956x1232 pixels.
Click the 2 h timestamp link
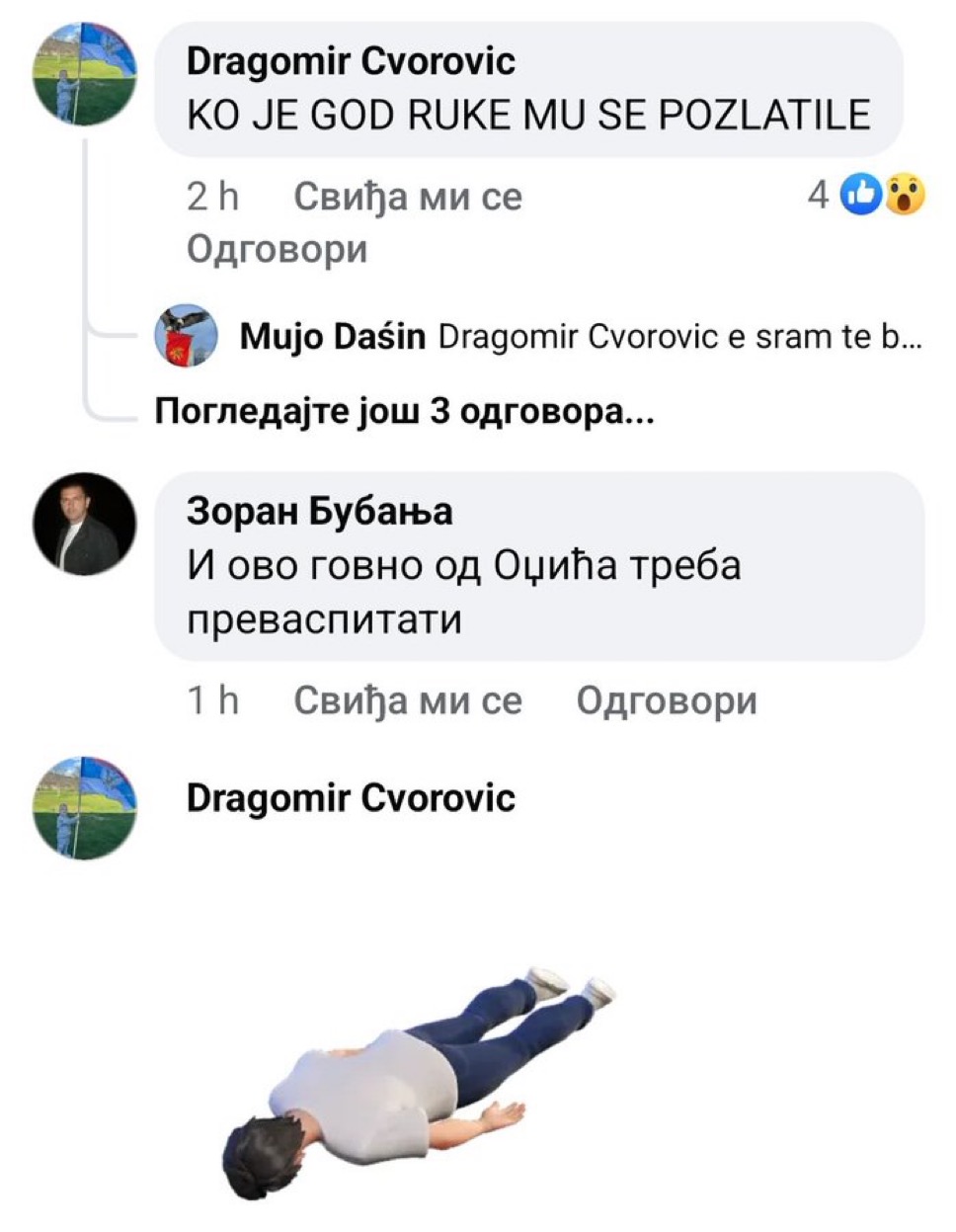click(212, 197)
